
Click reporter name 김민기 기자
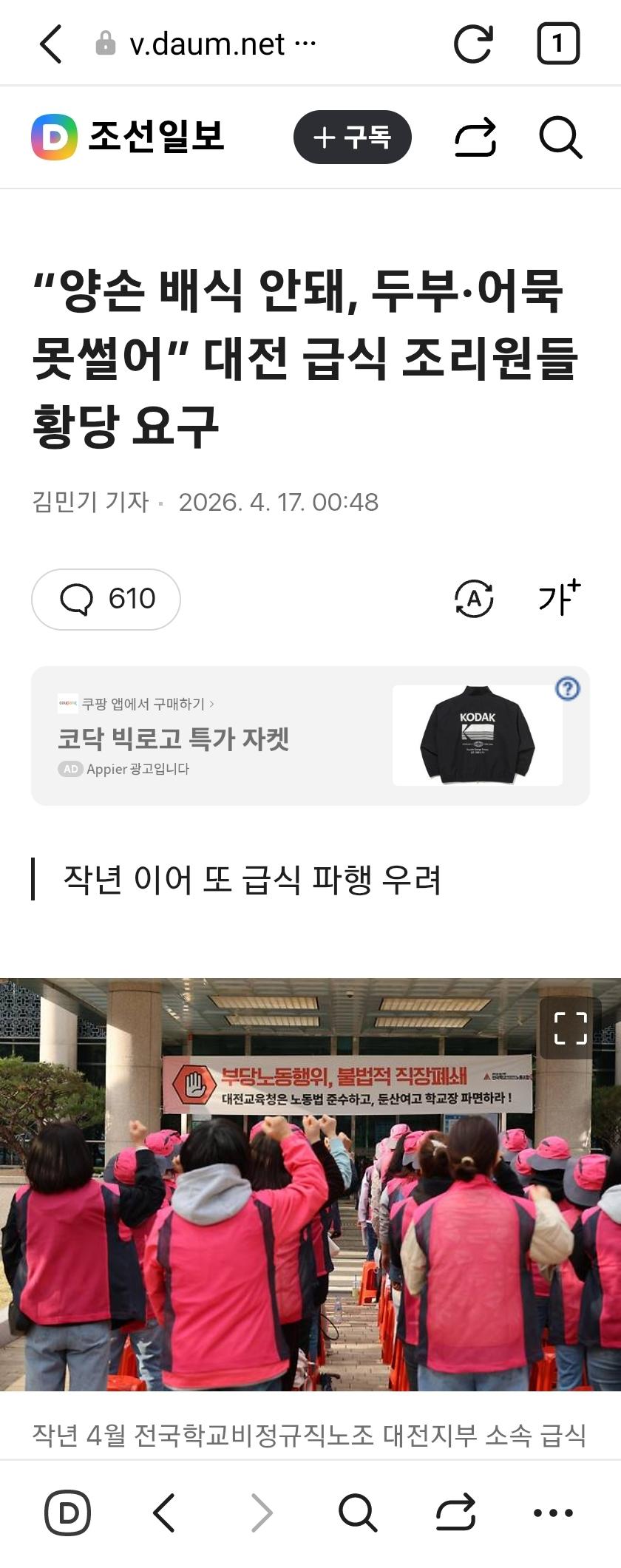click(90, 501)
